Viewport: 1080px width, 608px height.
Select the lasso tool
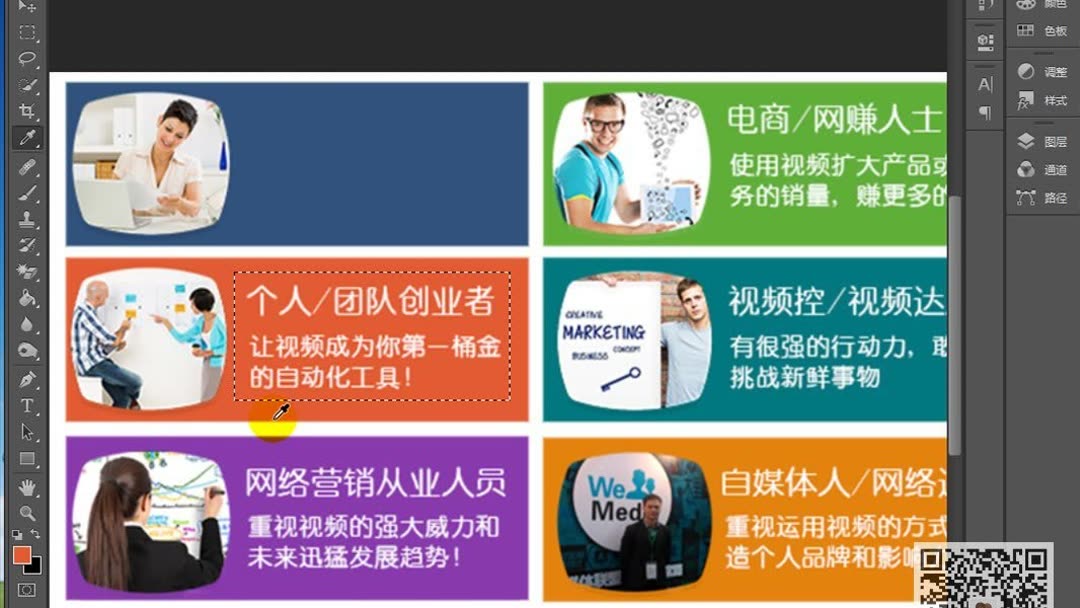click(x=27, y=59)
